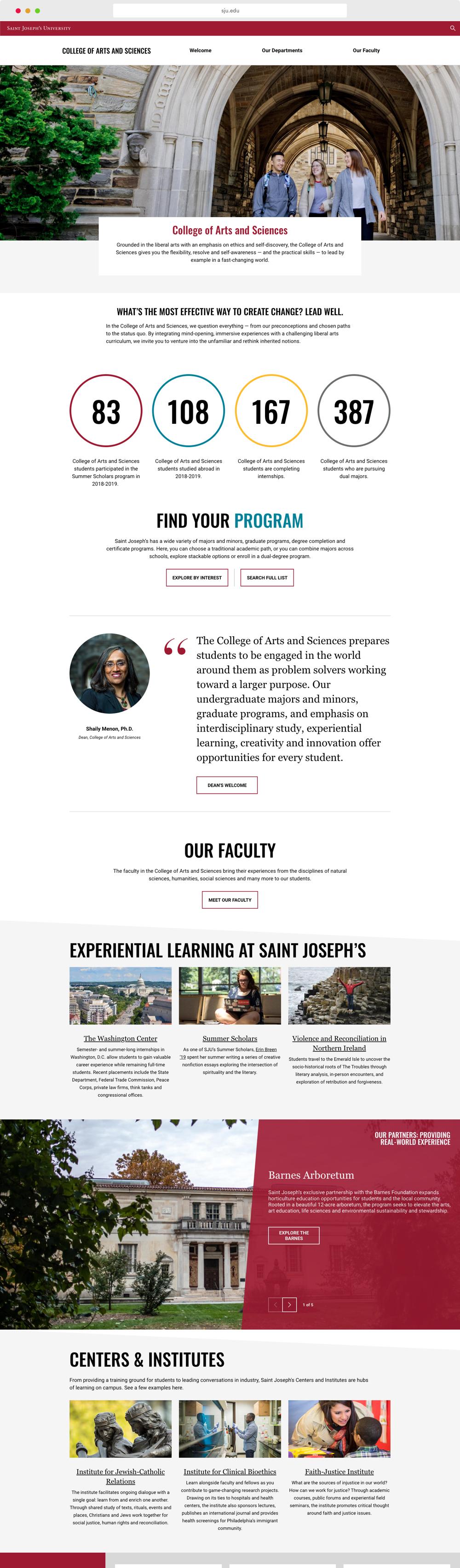Screen dimensions: 460x1568
Task: Tap the Search Full List button
Action: coord(266,578)
